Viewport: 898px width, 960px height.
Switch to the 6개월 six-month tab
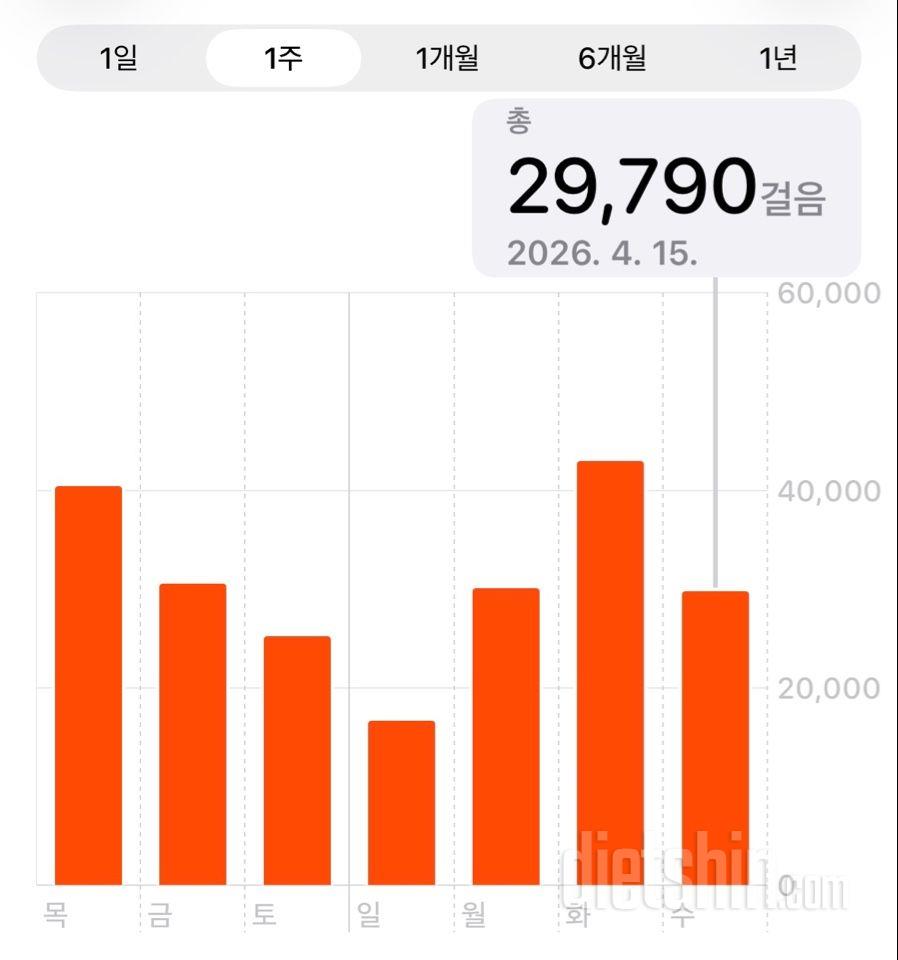pyautogui.click(x=612, y=59)
